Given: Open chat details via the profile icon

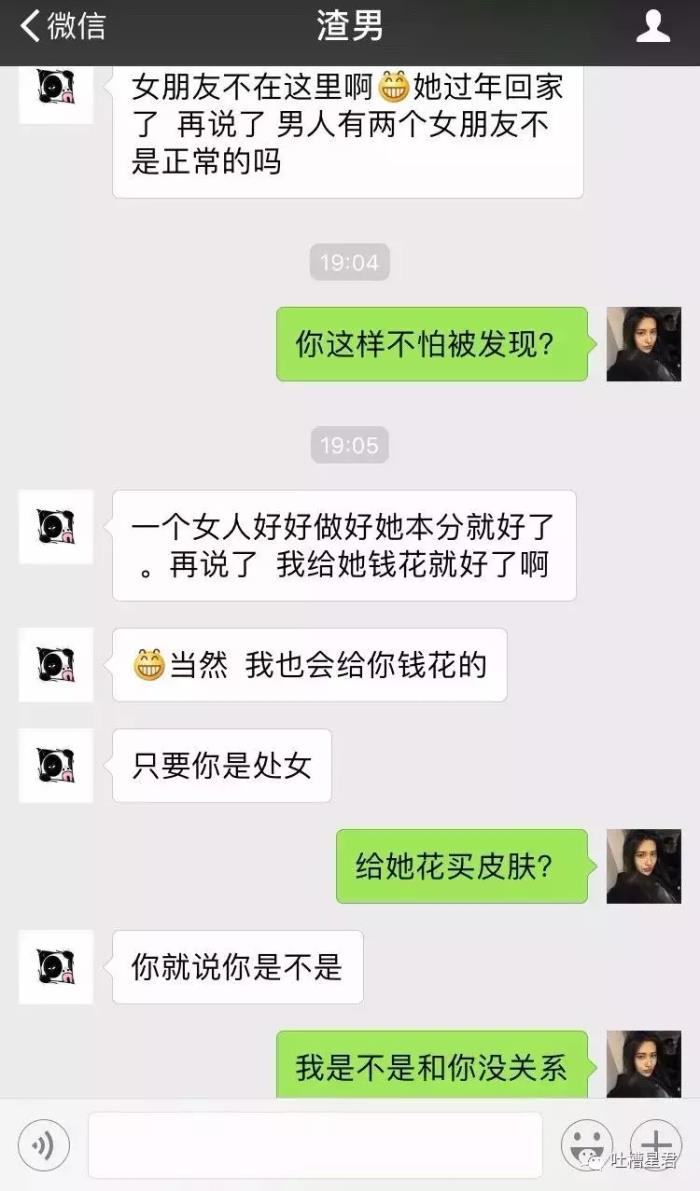Looking at the screenshot, I should 653,27.
